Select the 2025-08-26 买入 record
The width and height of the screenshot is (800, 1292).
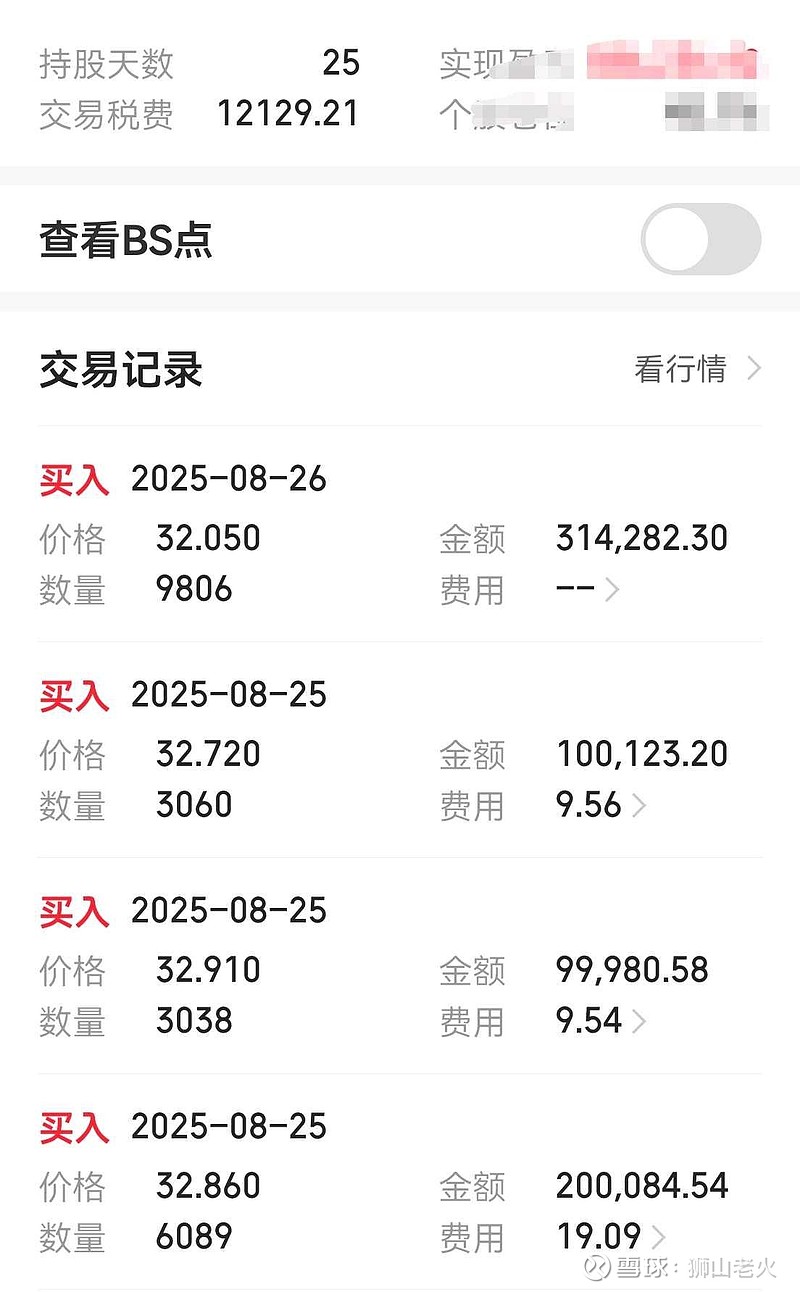(x=230, y=479)
